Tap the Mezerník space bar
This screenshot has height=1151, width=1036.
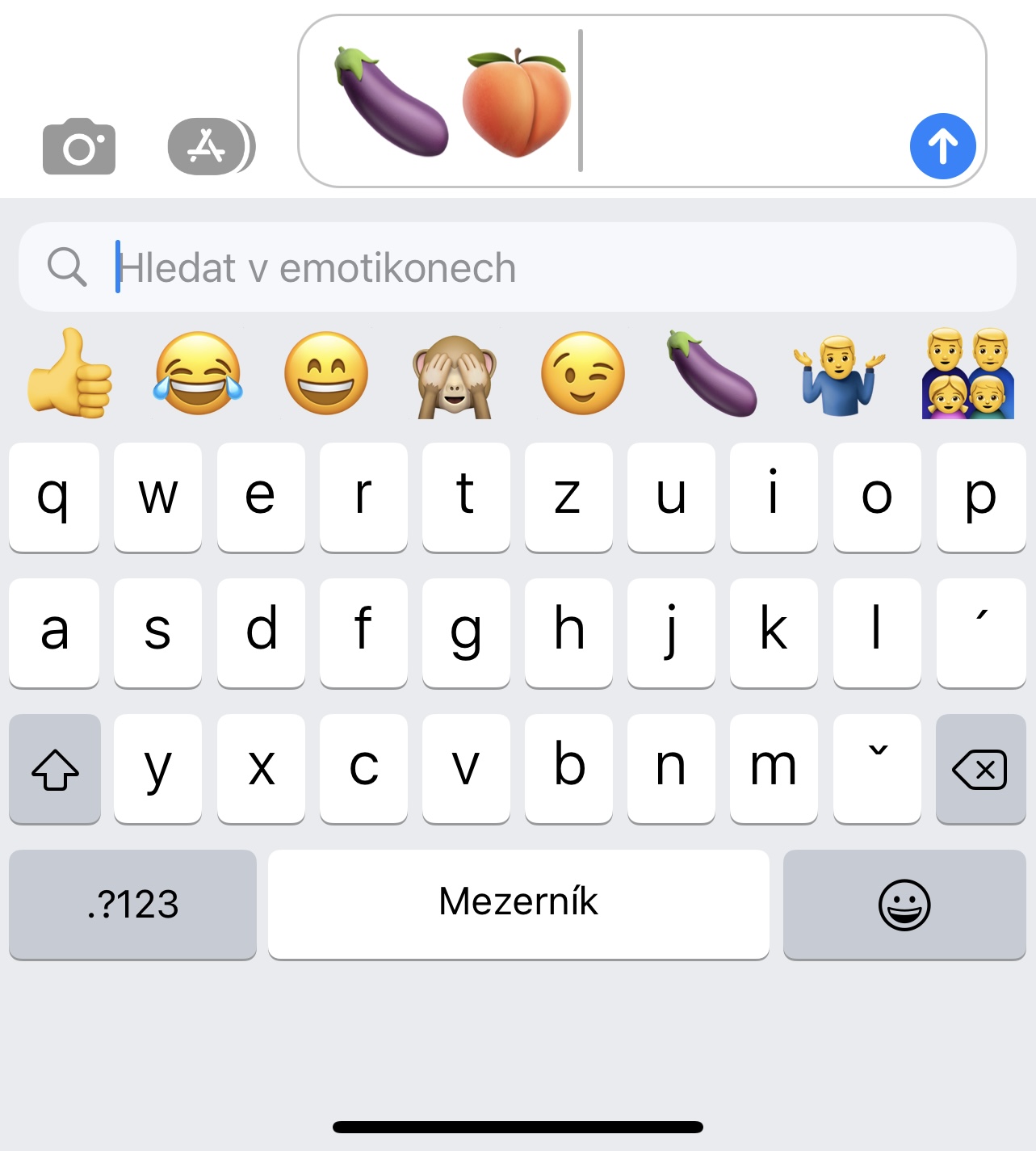pos(518,903)
